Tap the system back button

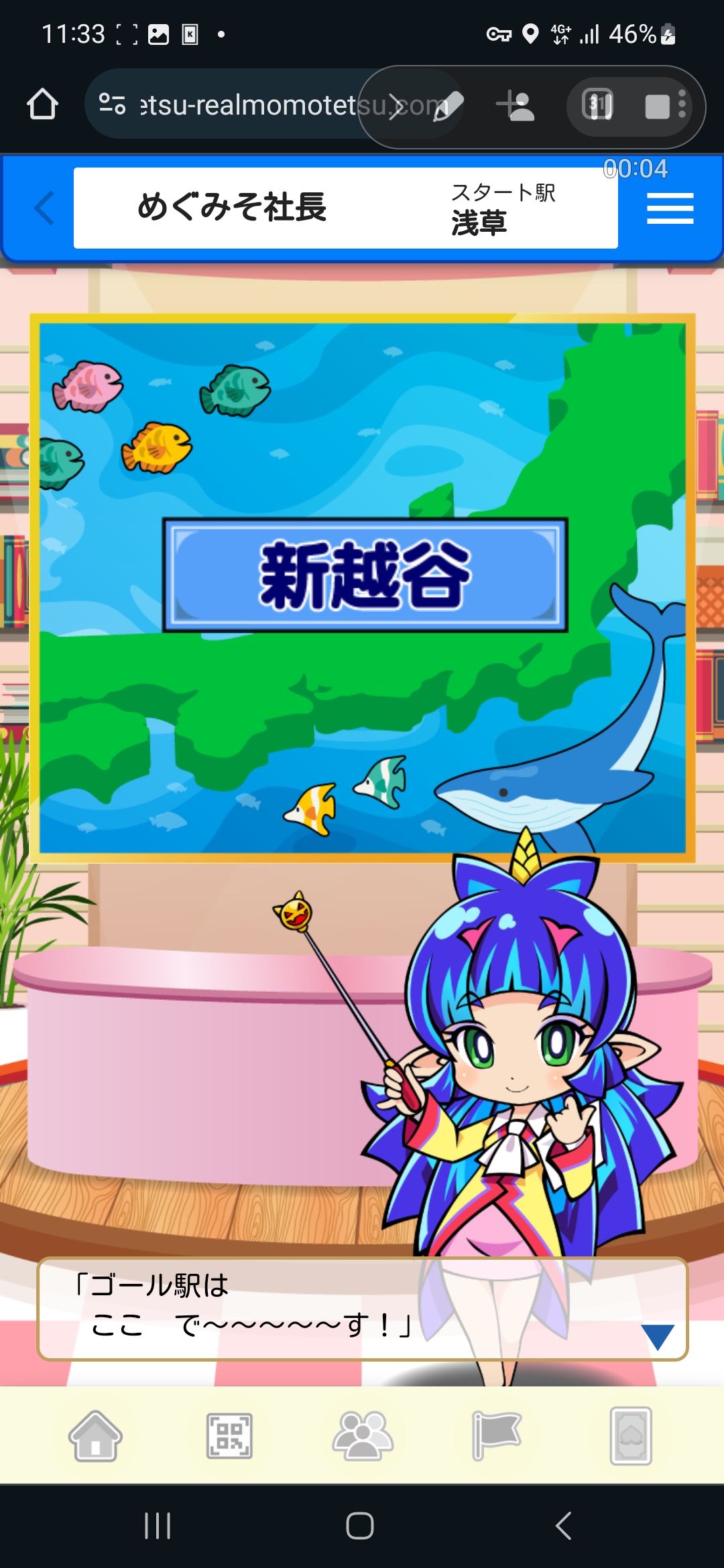563,1526
